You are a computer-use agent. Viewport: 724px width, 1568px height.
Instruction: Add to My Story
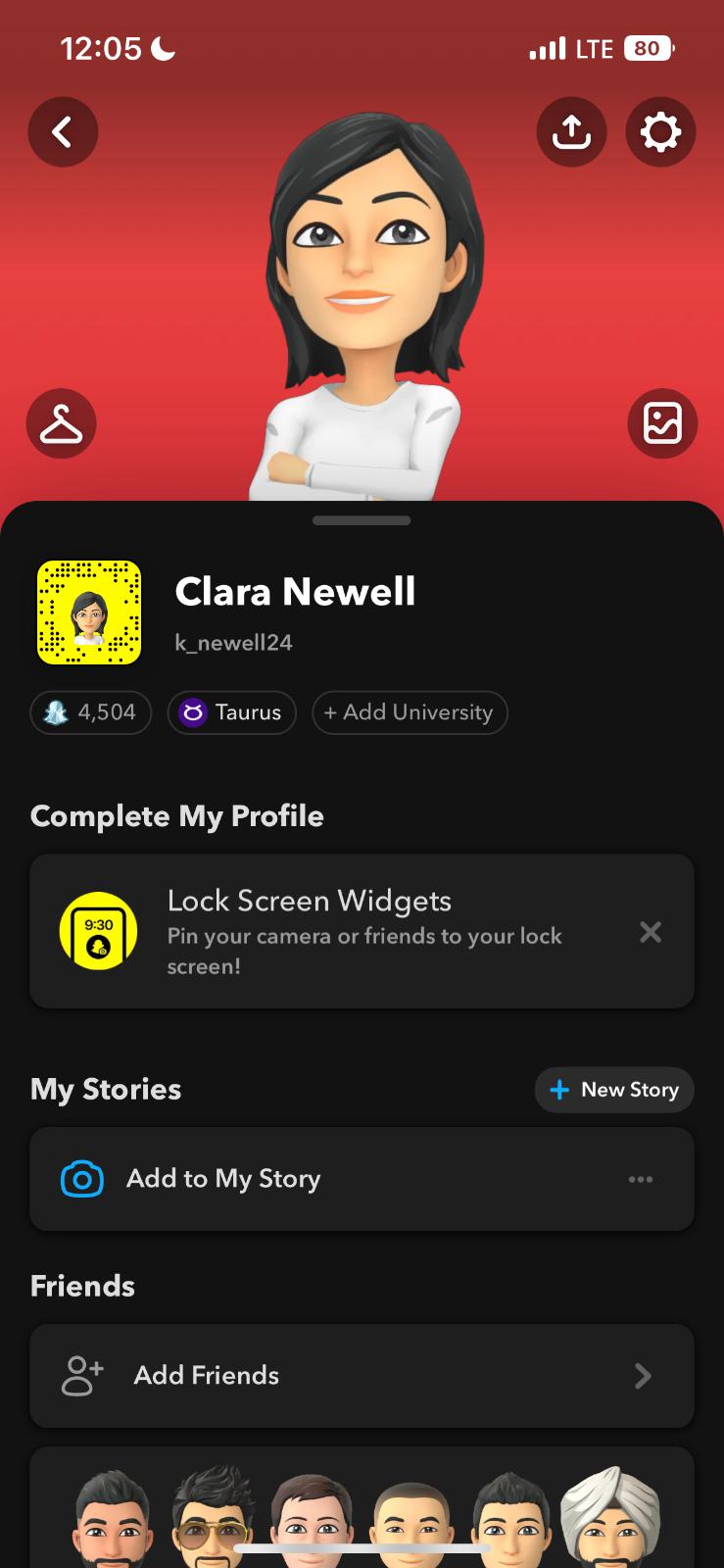[223, 1178]
